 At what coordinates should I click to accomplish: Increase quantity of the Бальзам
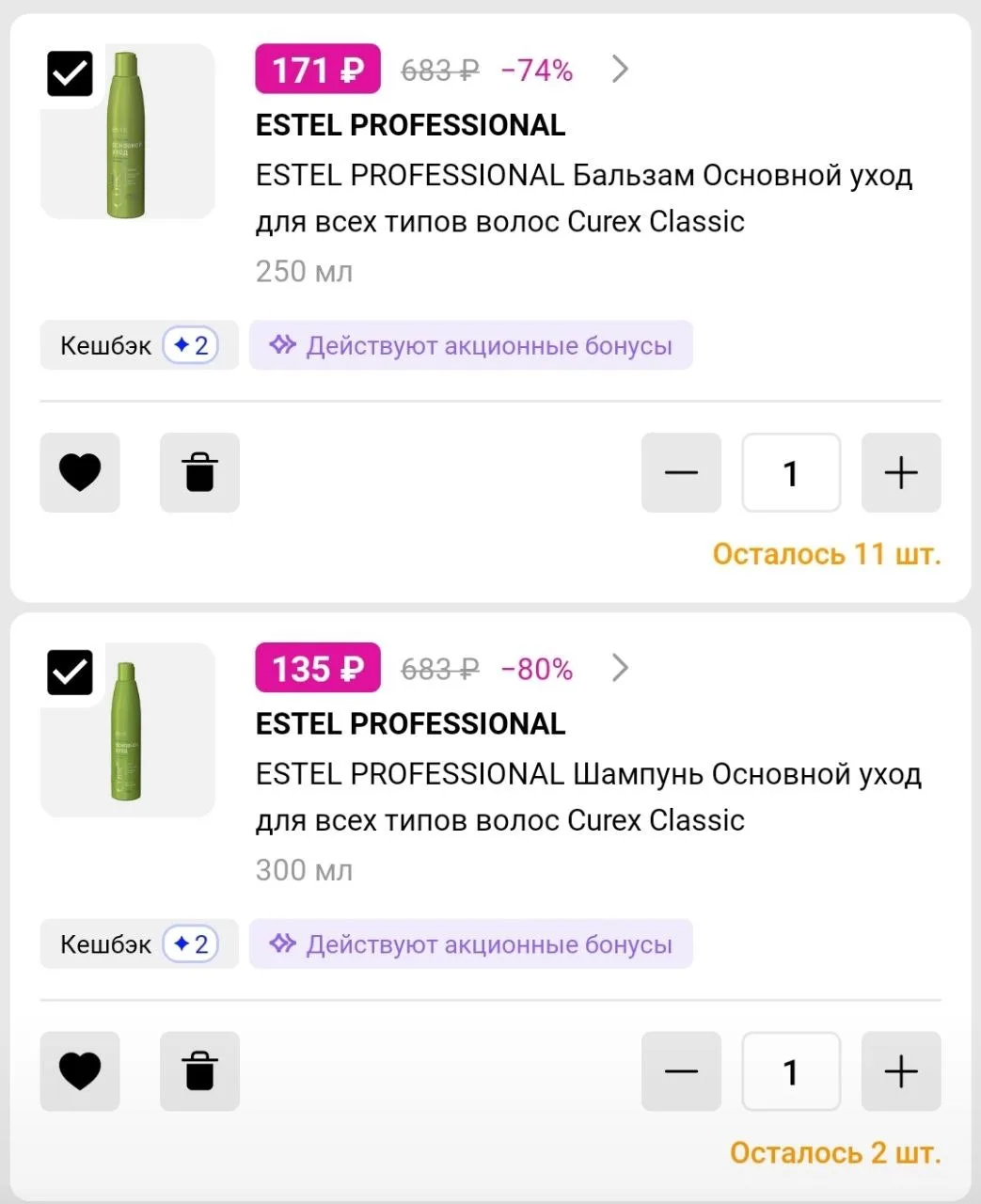pos(900,472)
